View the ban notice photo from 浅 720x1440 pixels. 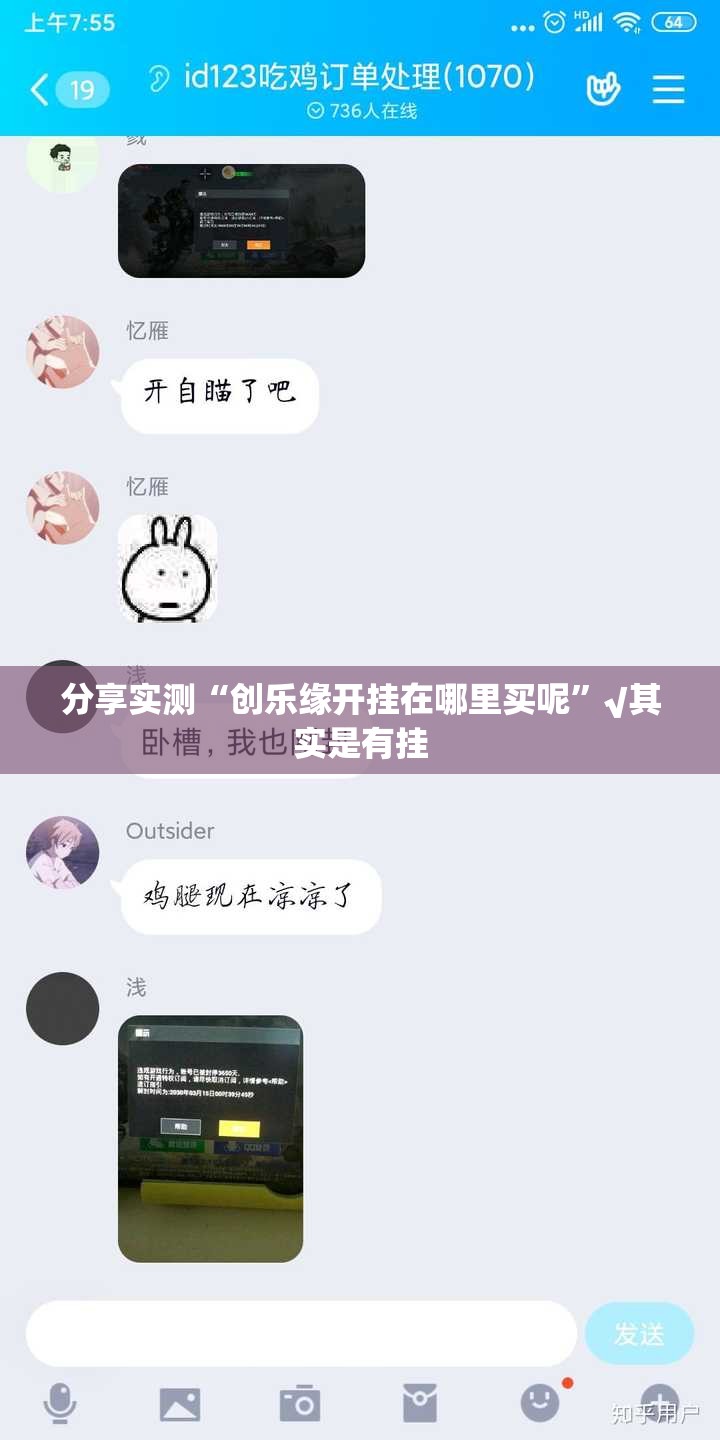(x=210, y=1138)
